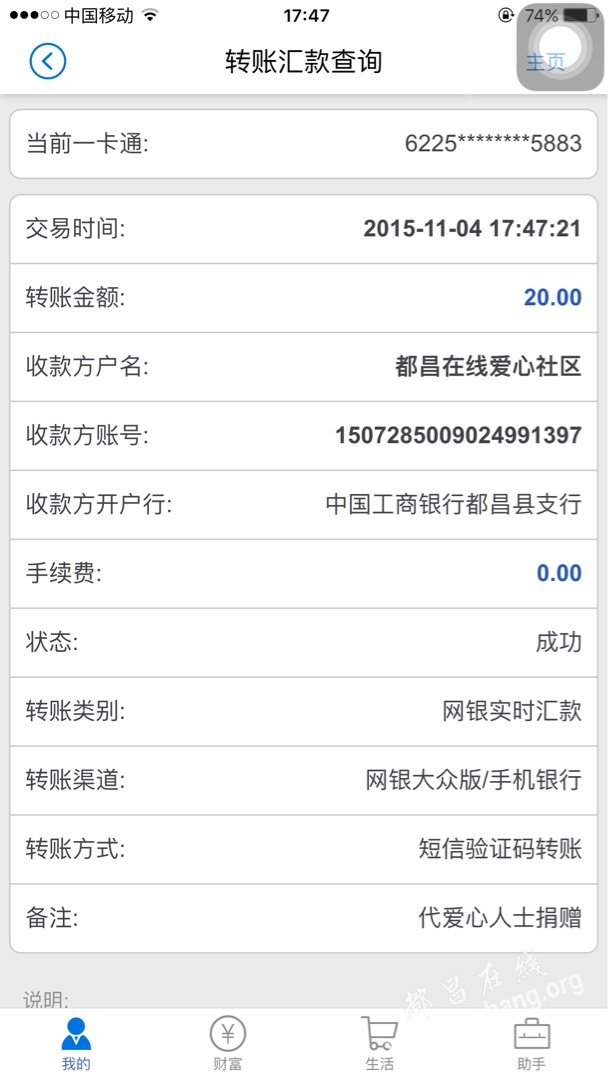
Task: Tap the AssistiveTouch floating button
Action: 560,47
